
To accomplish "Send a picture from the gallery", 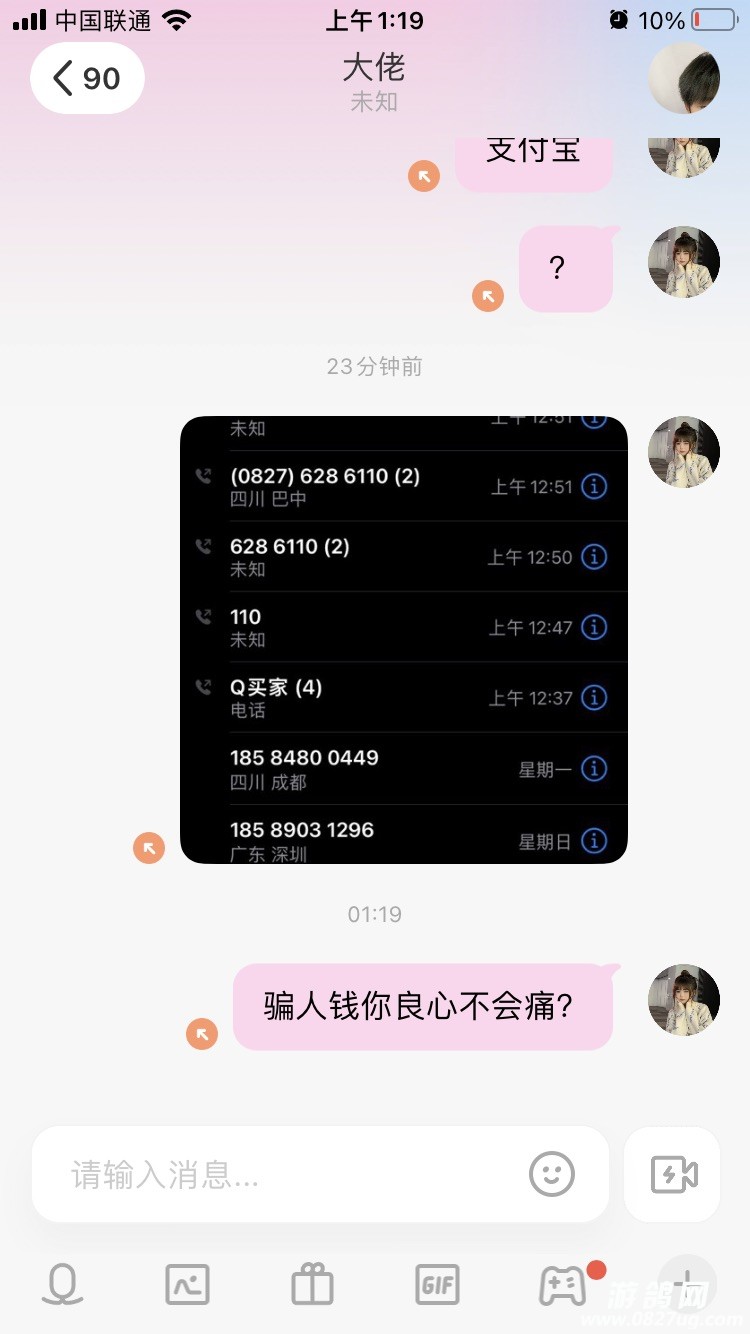I will tap(187, 1284).
